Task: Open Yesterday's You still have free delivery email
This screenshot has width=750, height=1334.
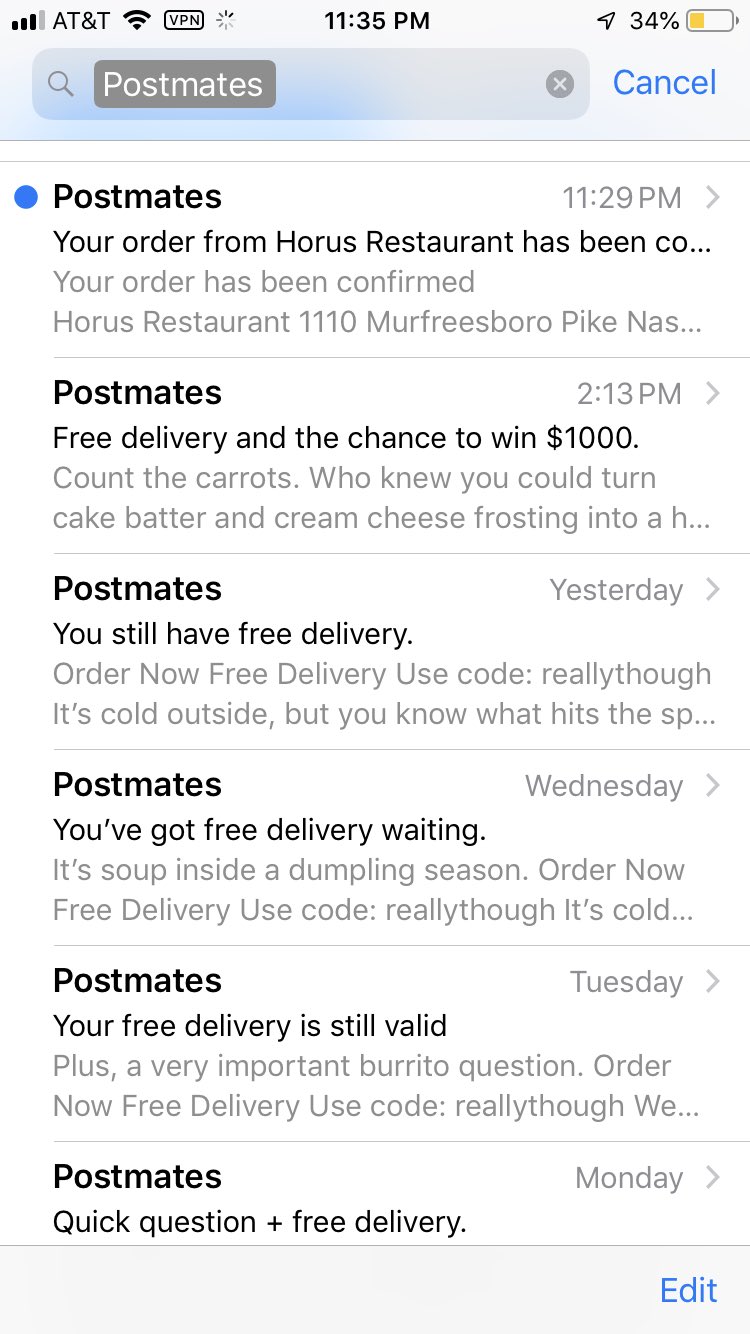Action: (375, 652)
